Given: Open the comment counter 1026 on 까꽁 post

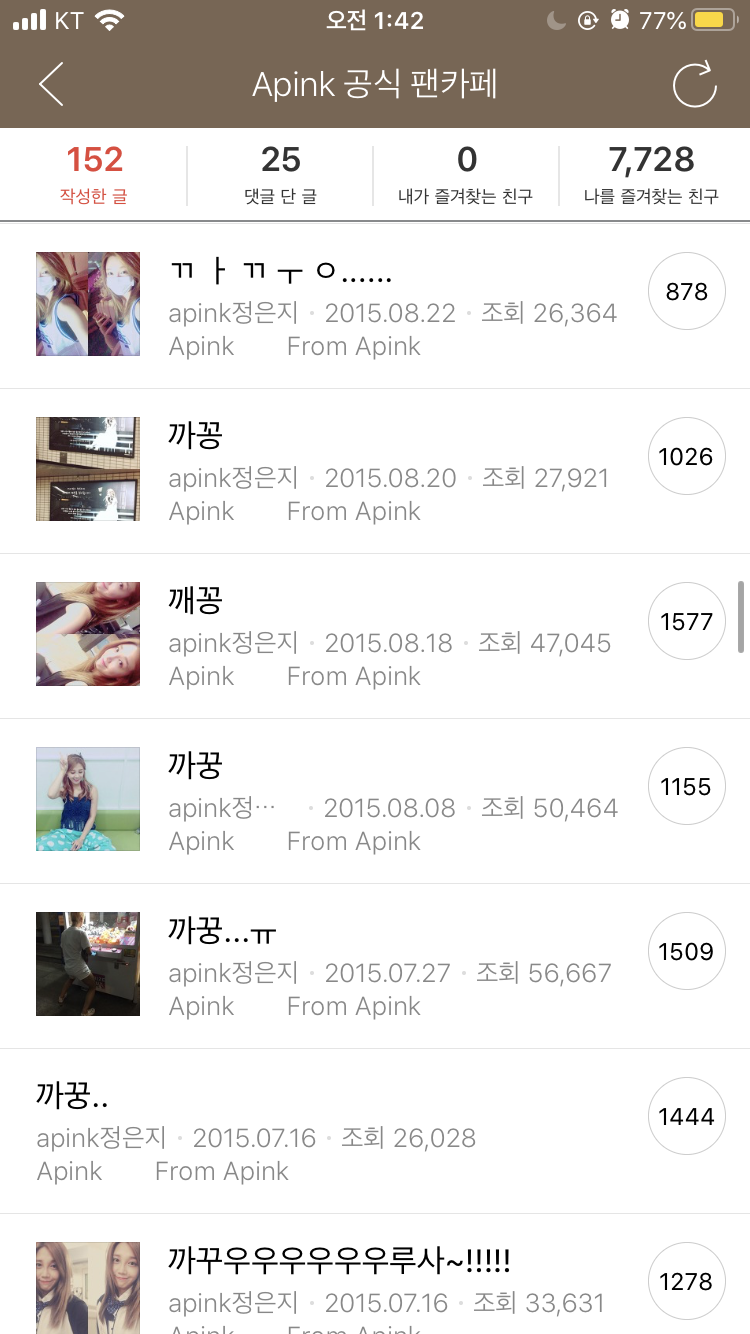Looking at the screenshot, I should pos(686,456).
